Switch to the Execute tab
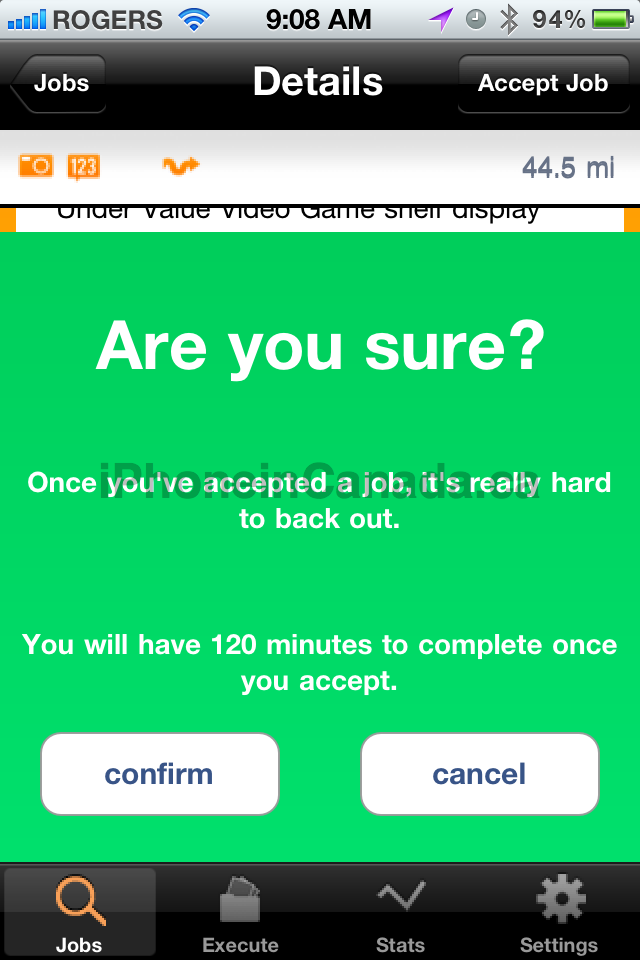The image size is (640, 960). 240,914
